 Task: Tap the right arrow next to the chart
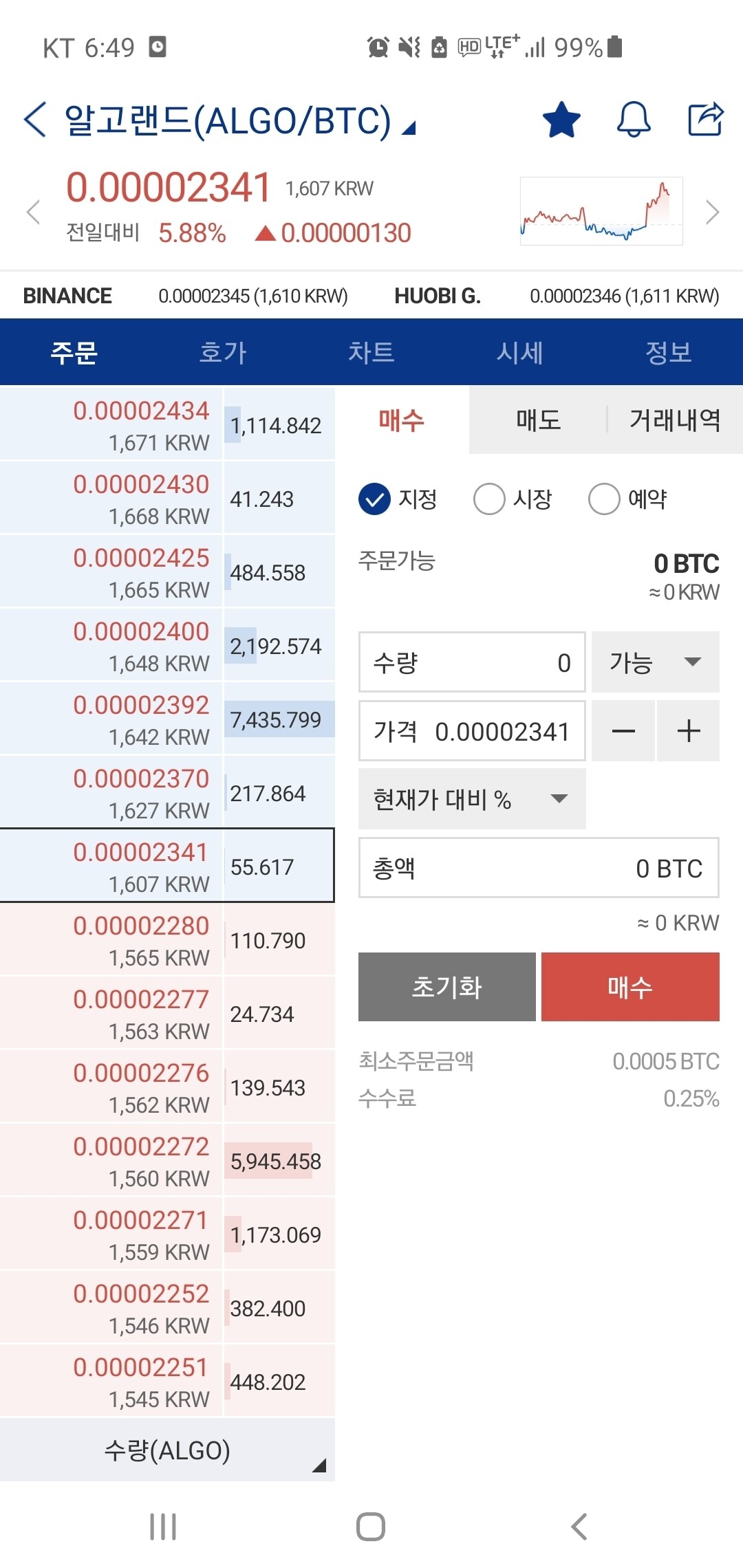pyautogui.click(x=712, y=210)
